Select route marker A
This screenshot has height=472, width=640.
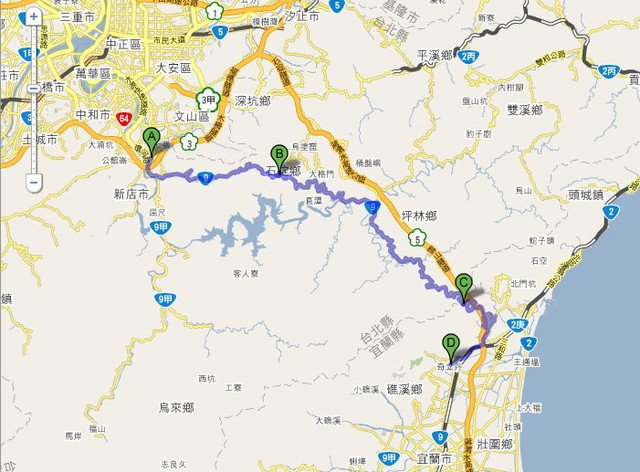tap(151, 138)
